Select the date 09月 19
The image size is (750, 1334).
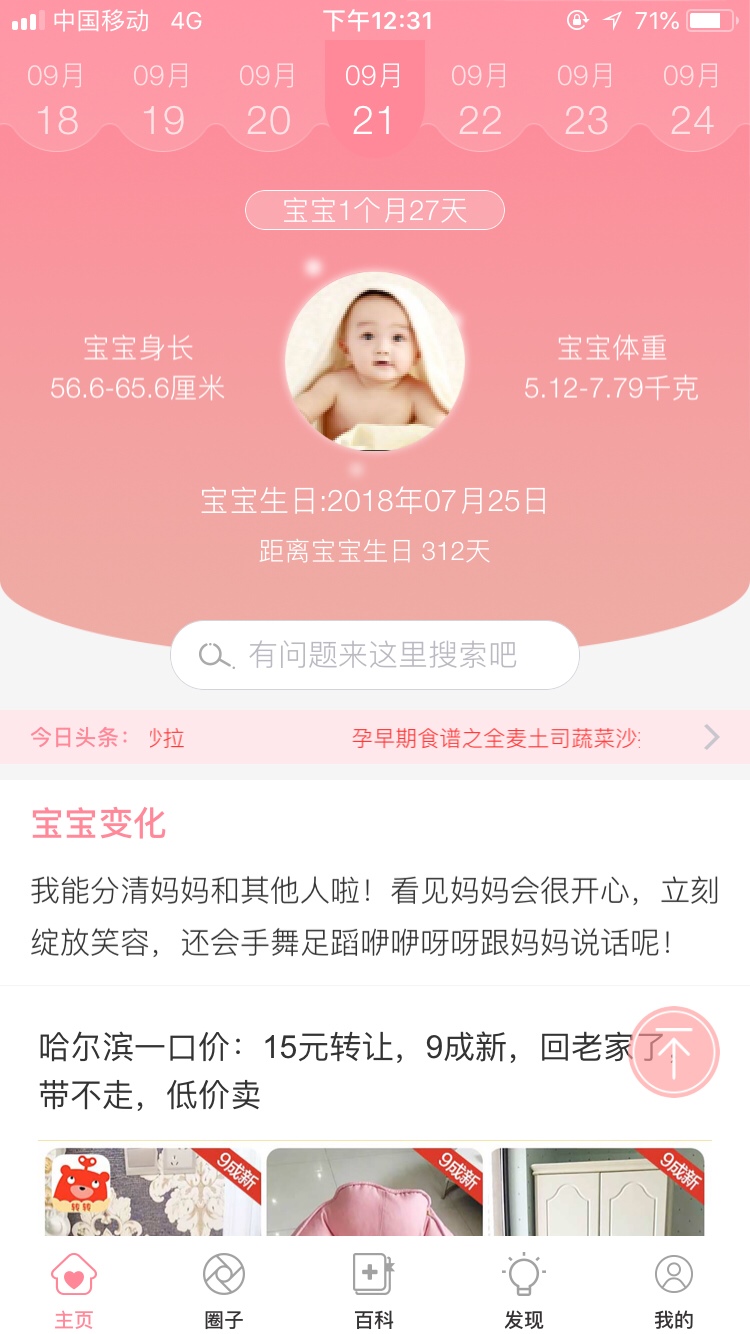pyautogui.click(x=162, y=100)
